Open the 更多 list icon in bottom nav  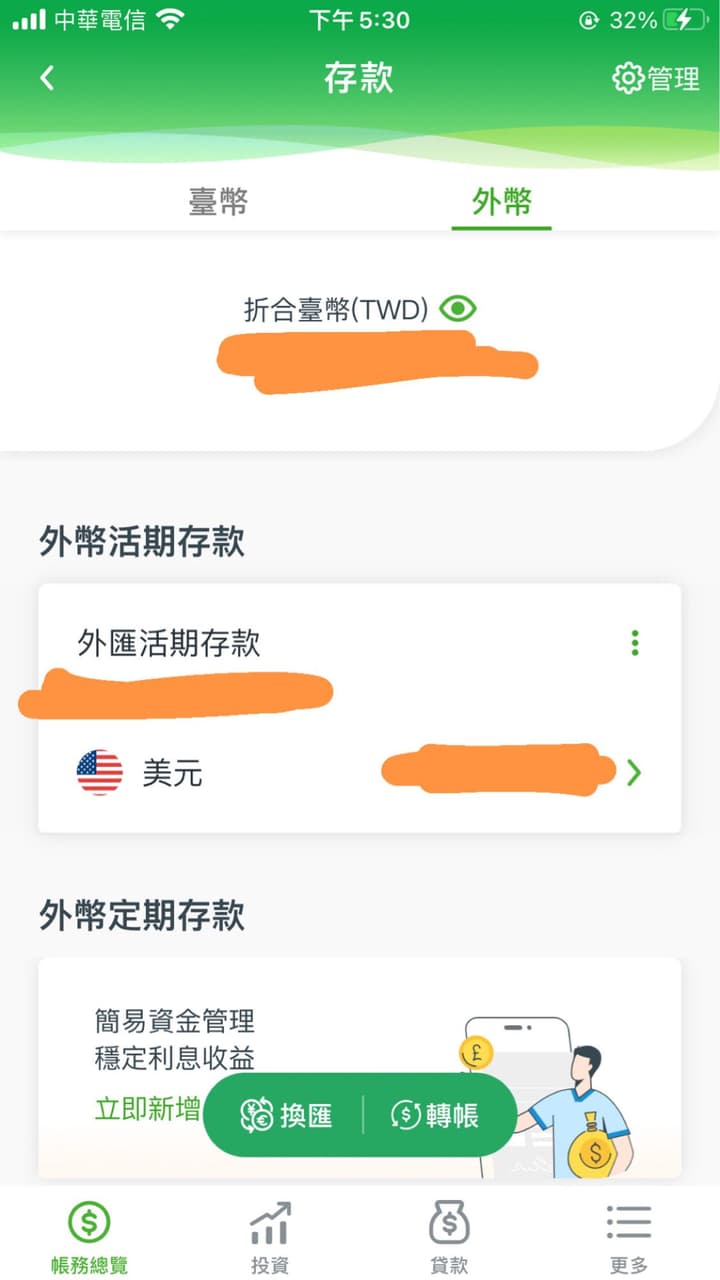(629, 1220)
